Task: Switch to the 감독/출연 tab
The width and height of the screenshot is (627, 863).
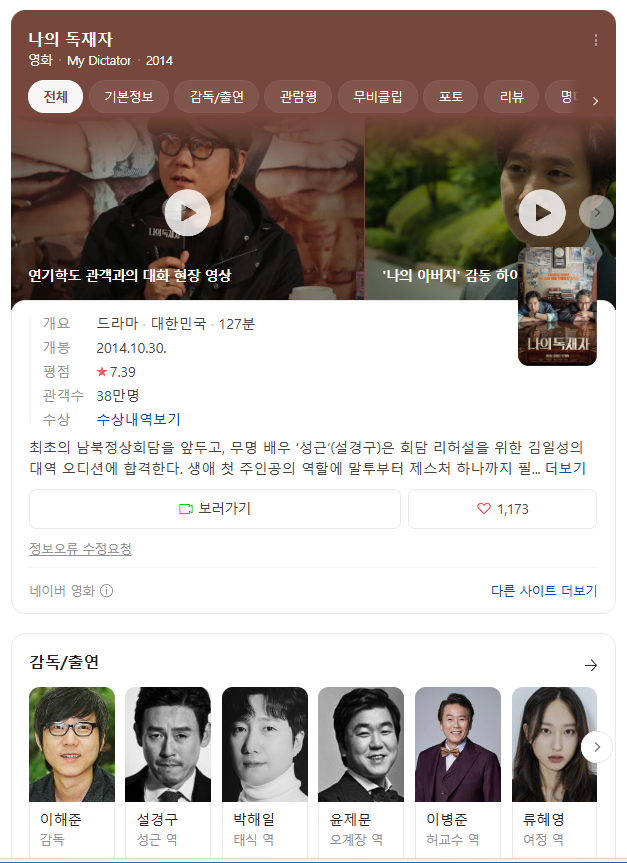Action: coord(217,97)
